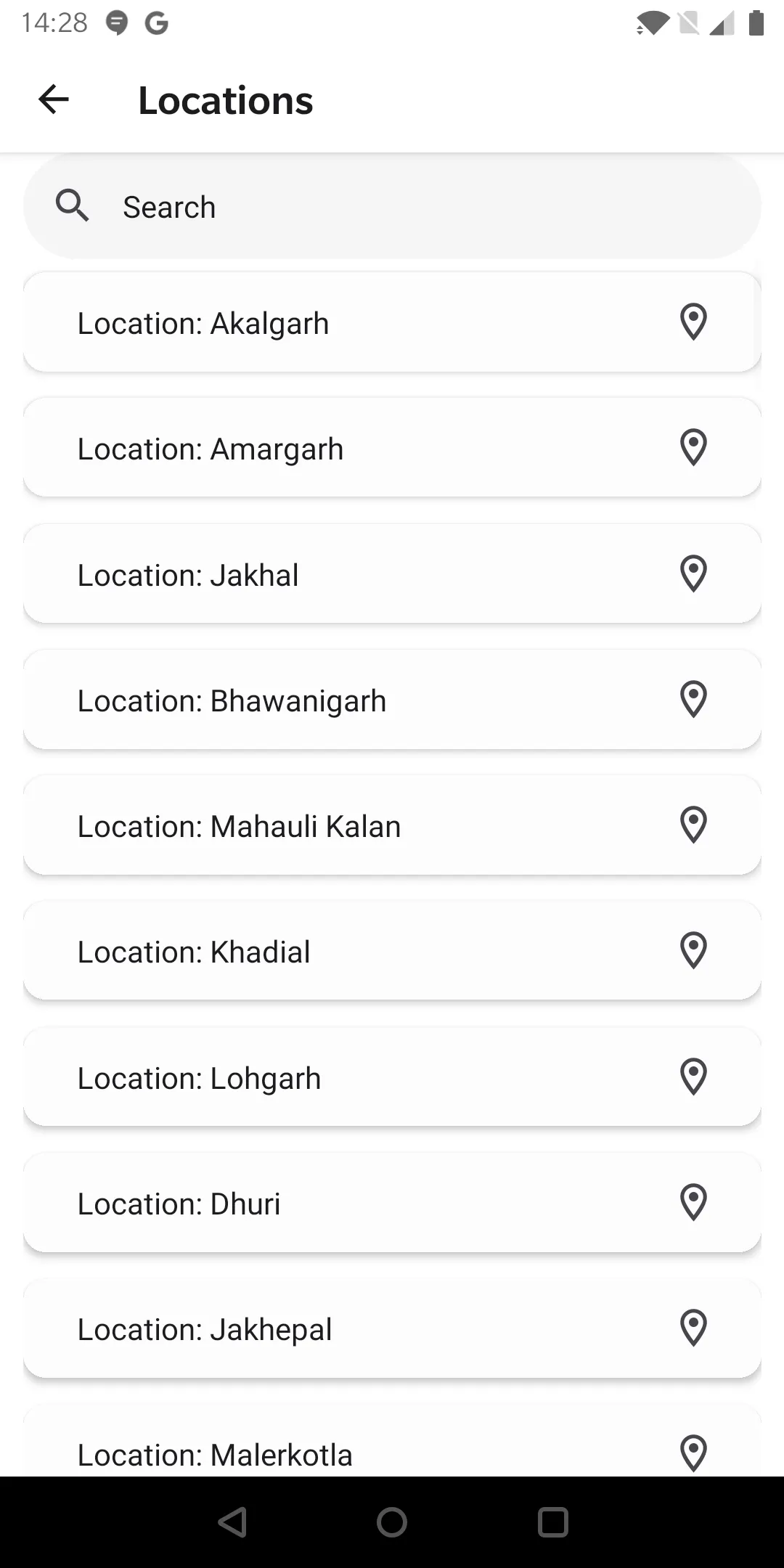Choose Bhawanigarh from the list
Screen dimensions: 784x1568
(x=392, y=699)
